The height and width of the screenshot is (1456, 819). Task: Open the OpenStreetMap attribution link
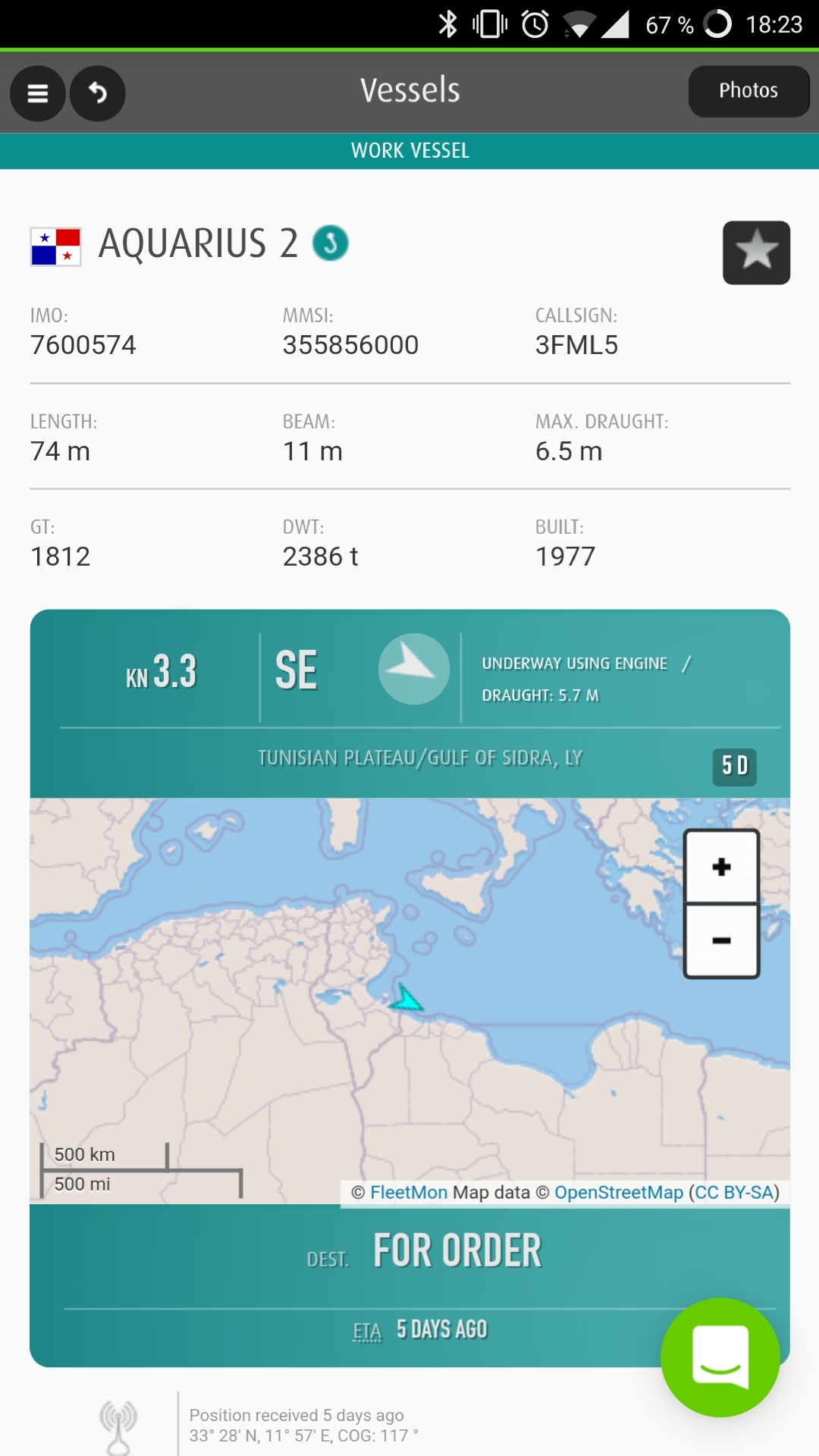tap(619, 1192)
